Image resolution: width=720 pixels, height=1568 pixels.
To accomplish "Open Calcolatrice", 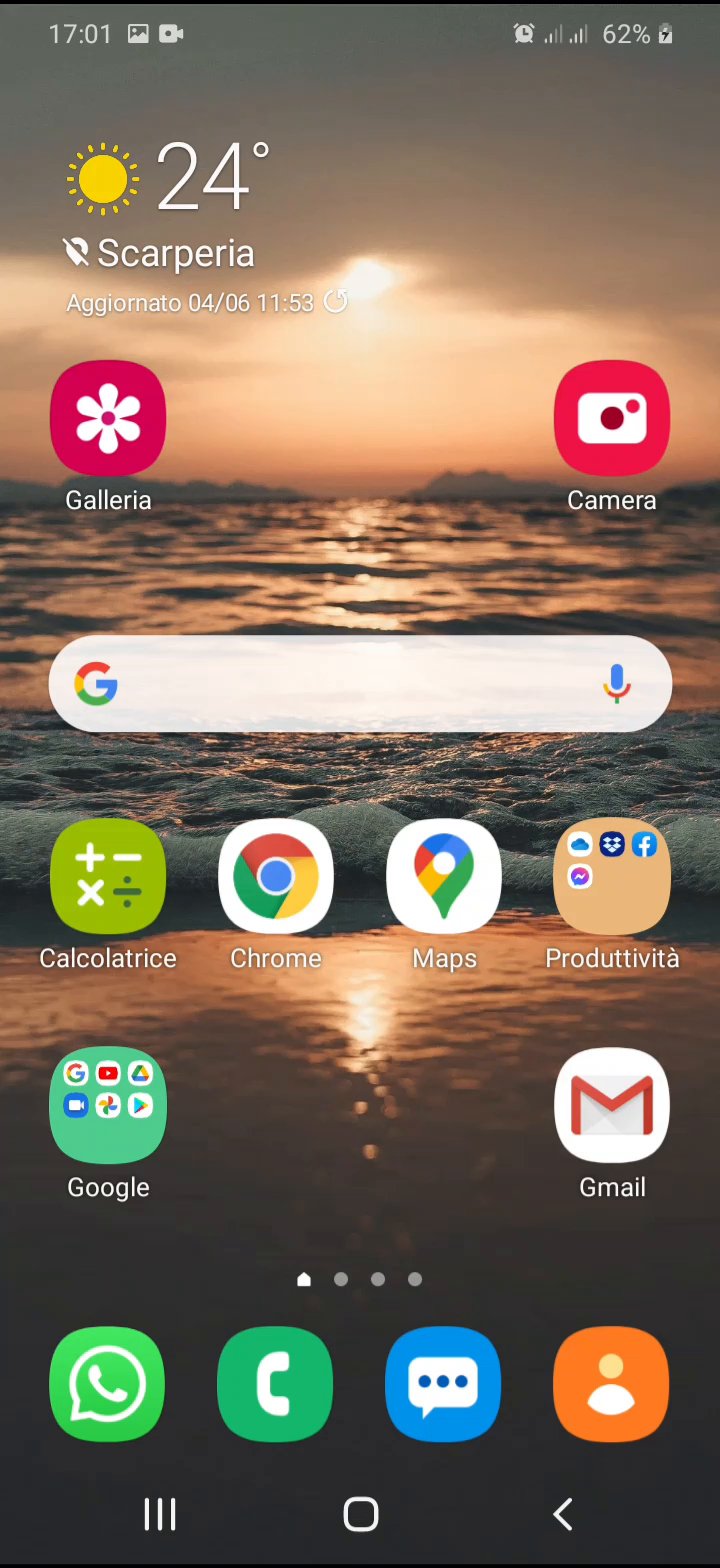I will click(108, 876).
